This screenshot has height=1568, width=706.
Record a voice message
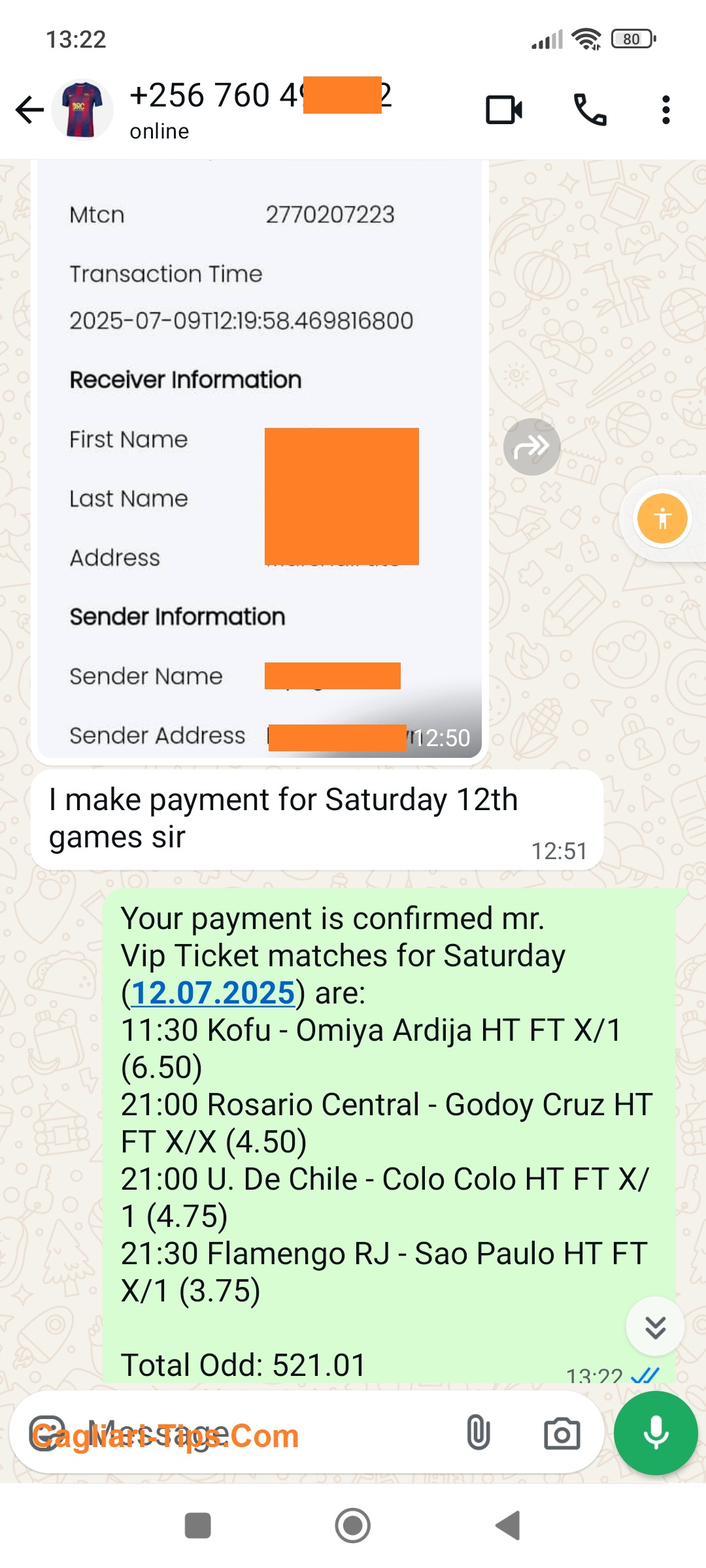(656, 1433)
